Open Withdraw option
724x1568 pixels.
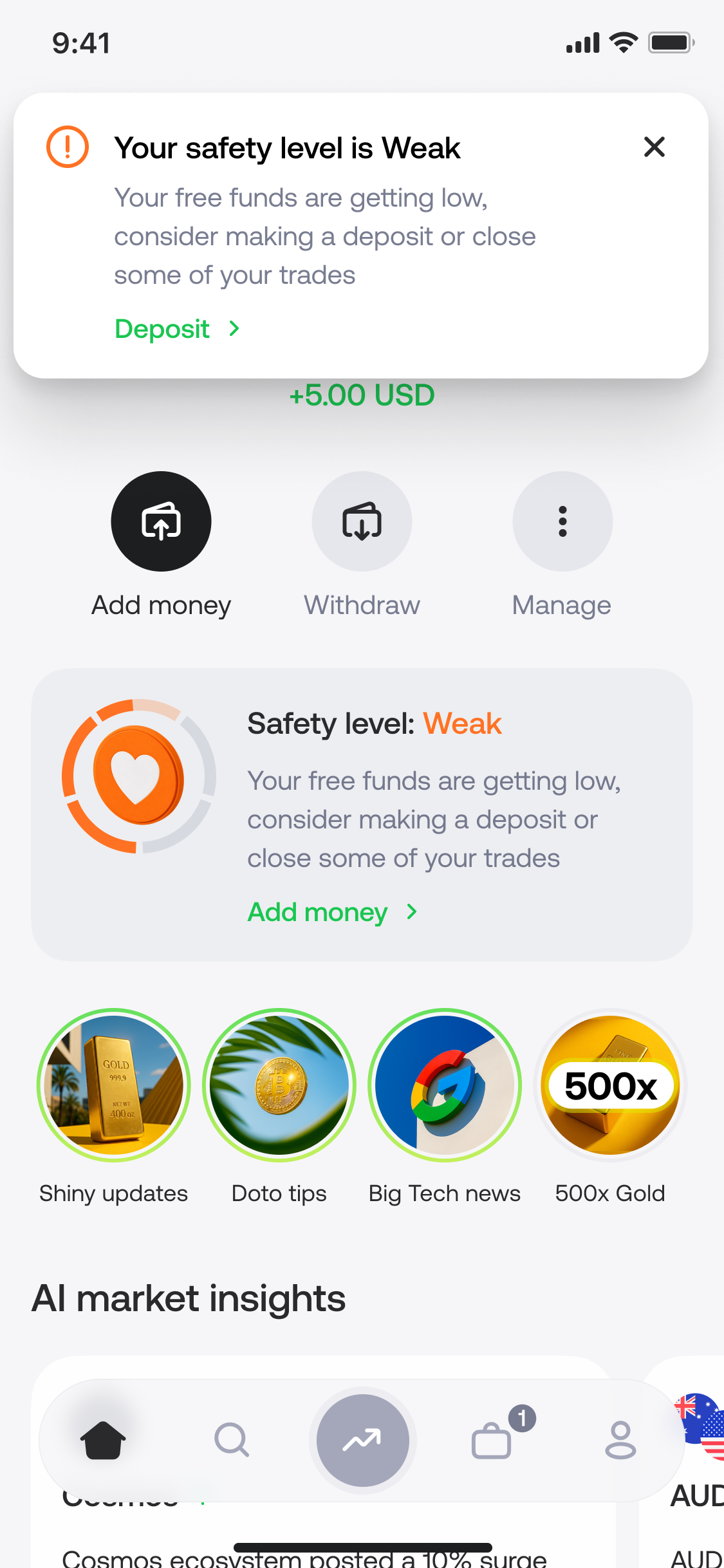362,521
